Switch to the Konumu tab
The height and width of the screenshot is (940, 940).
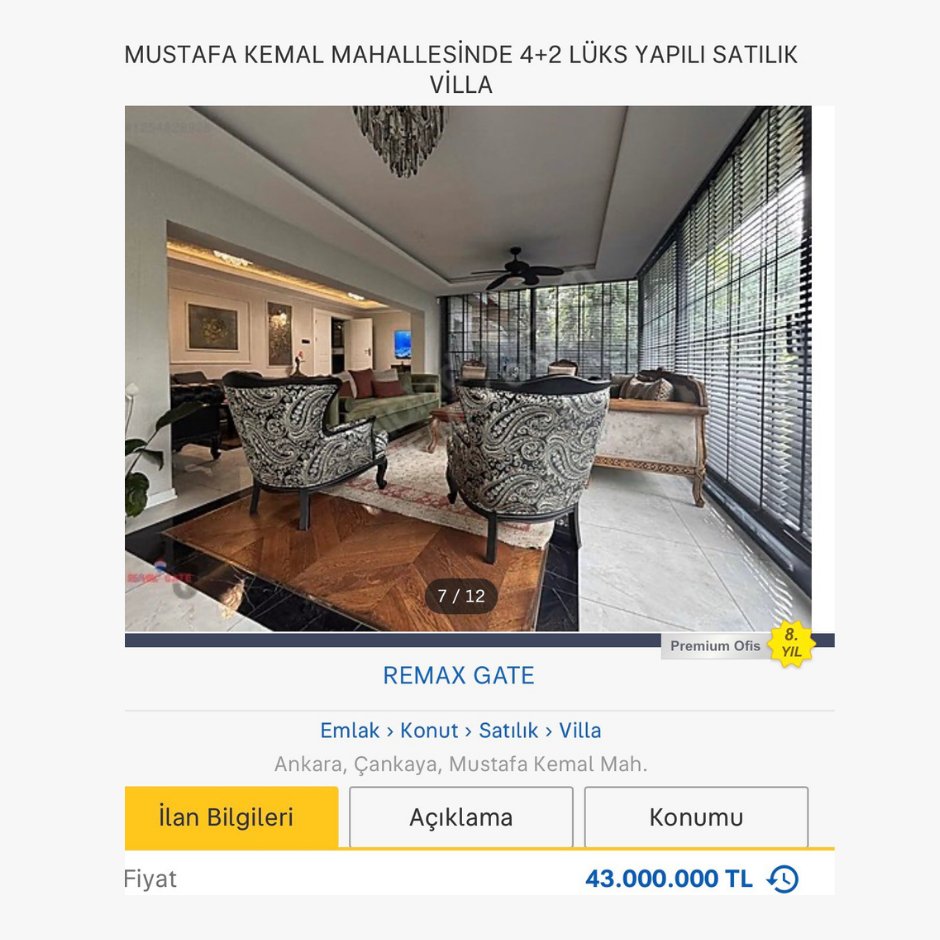pos(696,817)
